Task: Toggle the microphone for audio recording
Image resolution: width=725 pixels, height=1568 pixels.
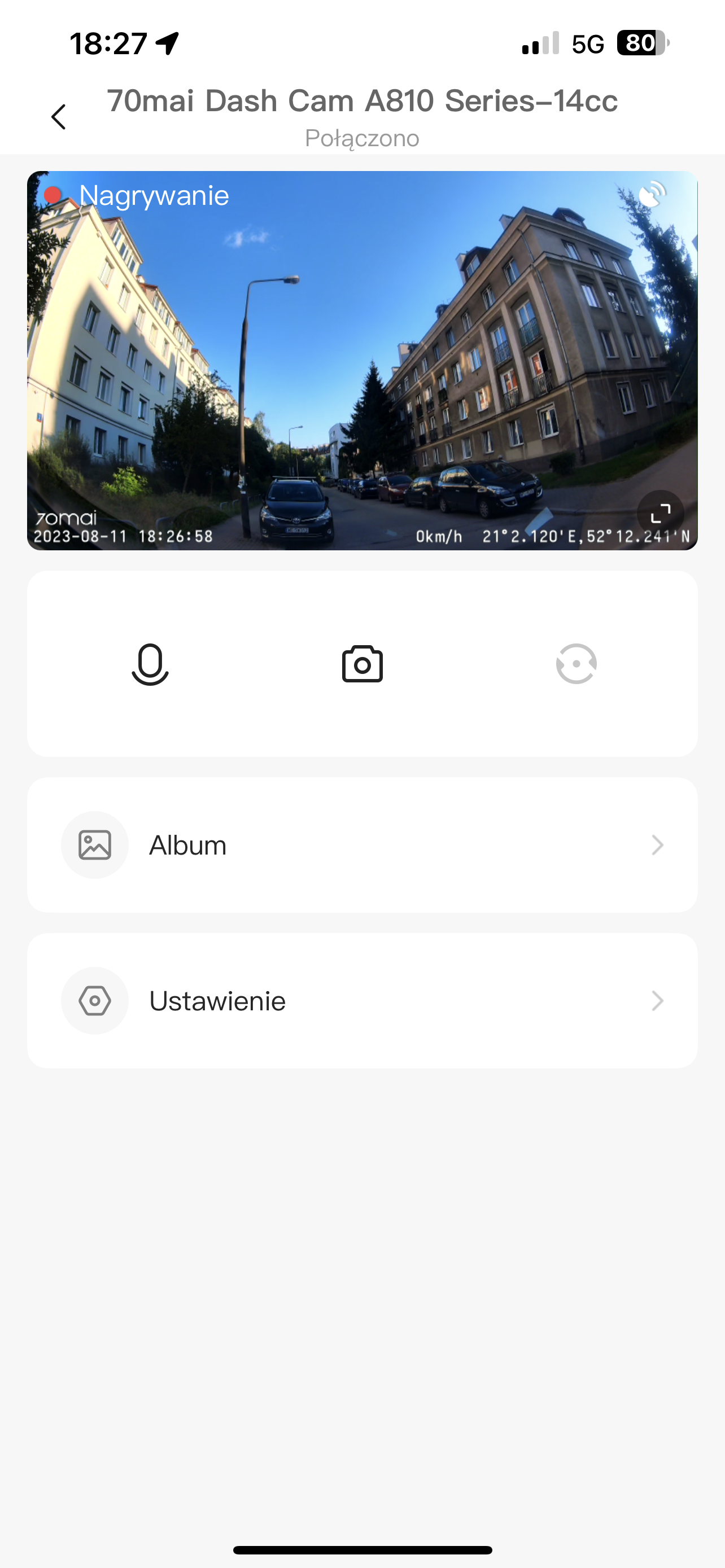Action: coord(150,664)
